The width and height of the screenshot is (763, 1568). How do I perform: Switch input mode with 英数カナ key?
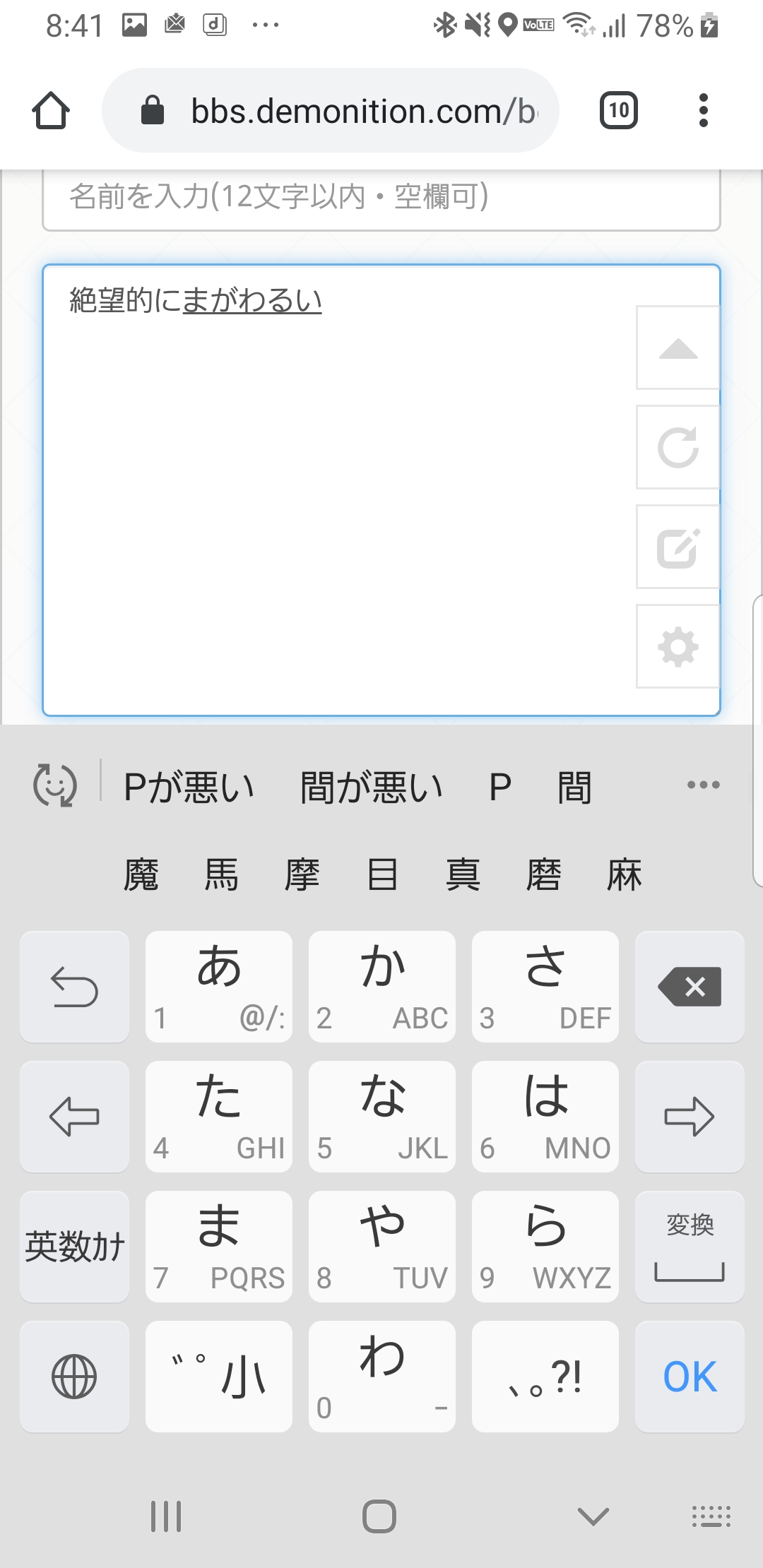click(74, 1247)
